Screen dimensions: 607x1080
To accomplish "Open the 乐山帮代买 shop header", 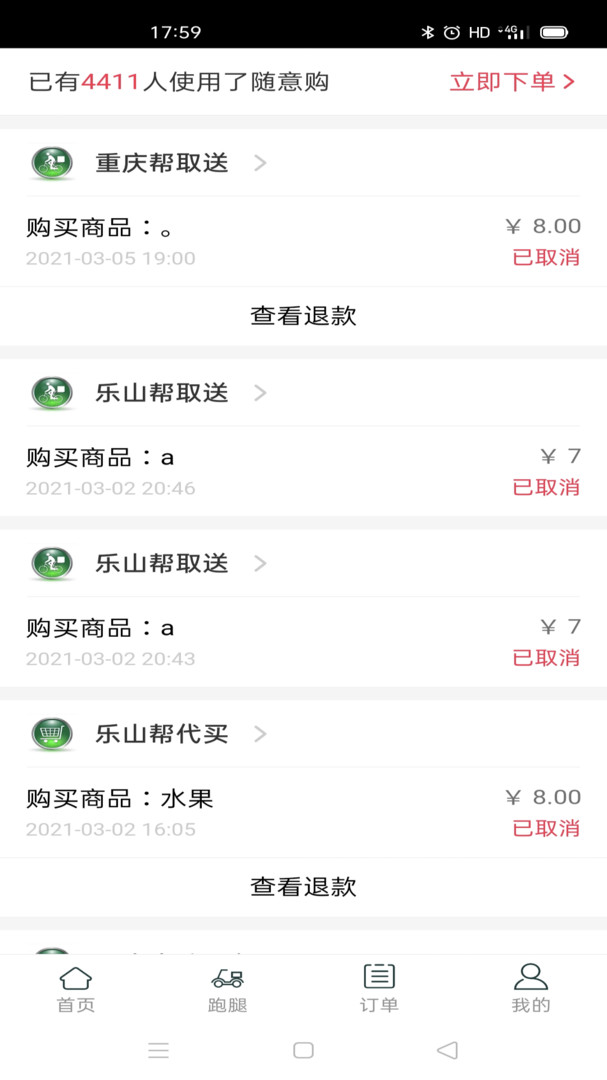I will [162, 734].
